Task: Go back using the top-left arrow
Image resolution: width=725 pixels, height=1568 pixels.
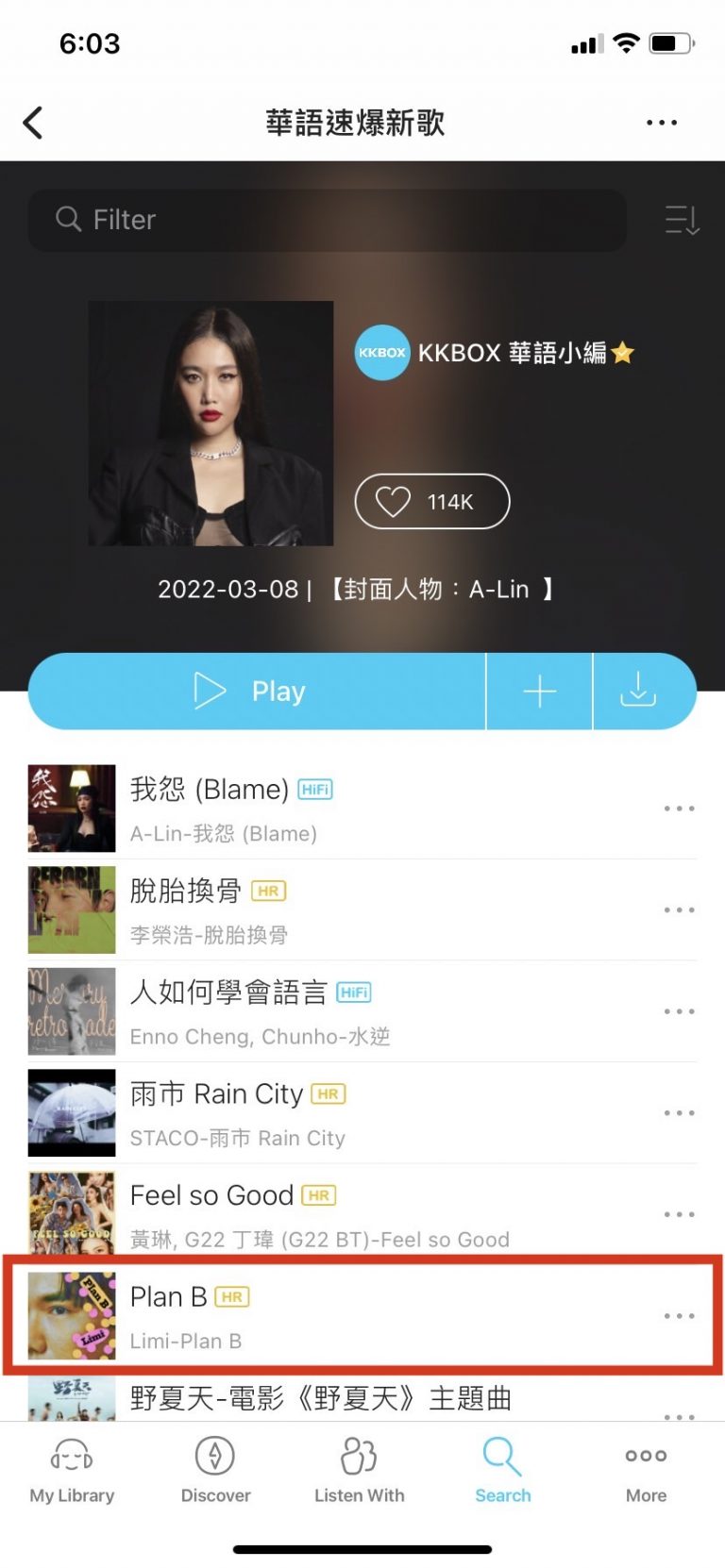Action: (33, 123)
